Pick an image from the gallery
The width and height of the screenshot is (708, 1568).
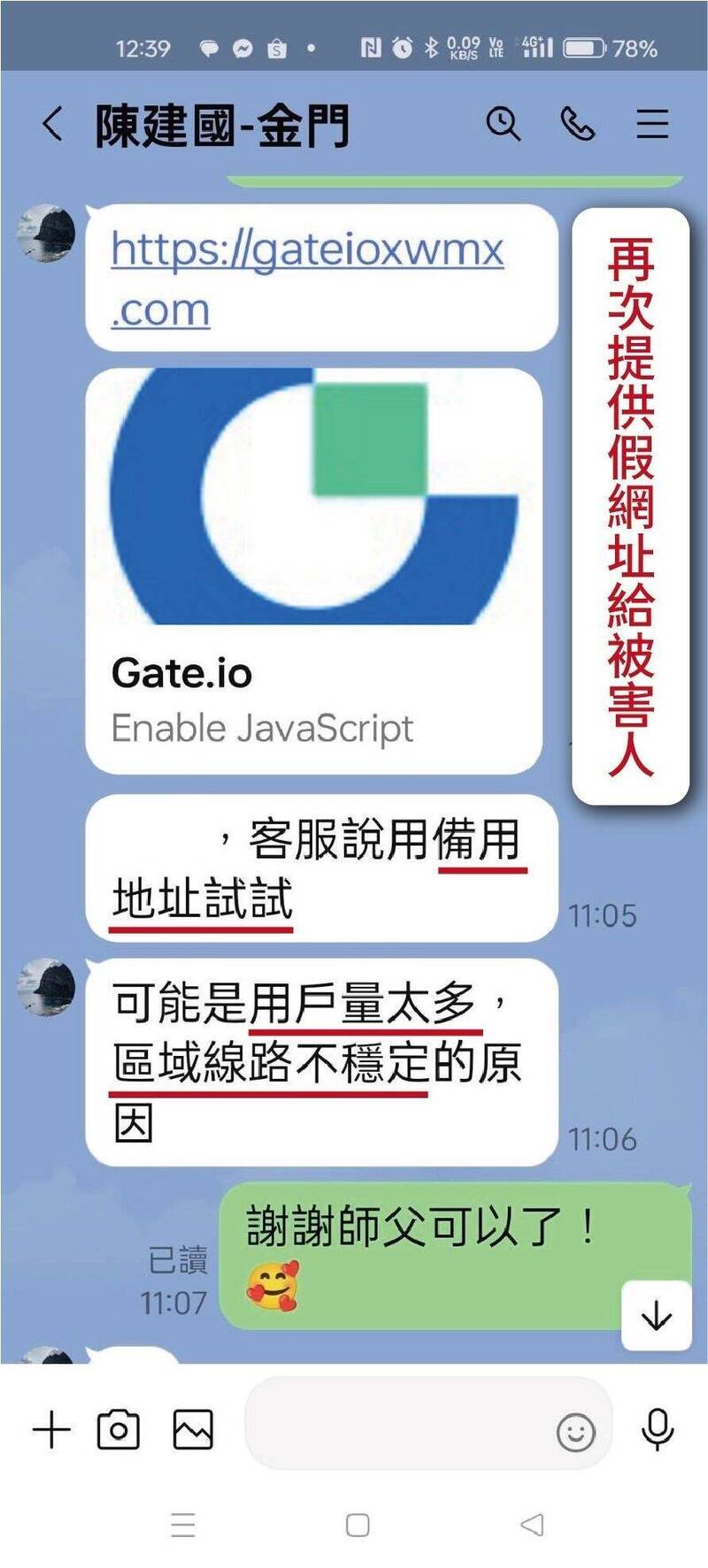(x=193, y=1430)
